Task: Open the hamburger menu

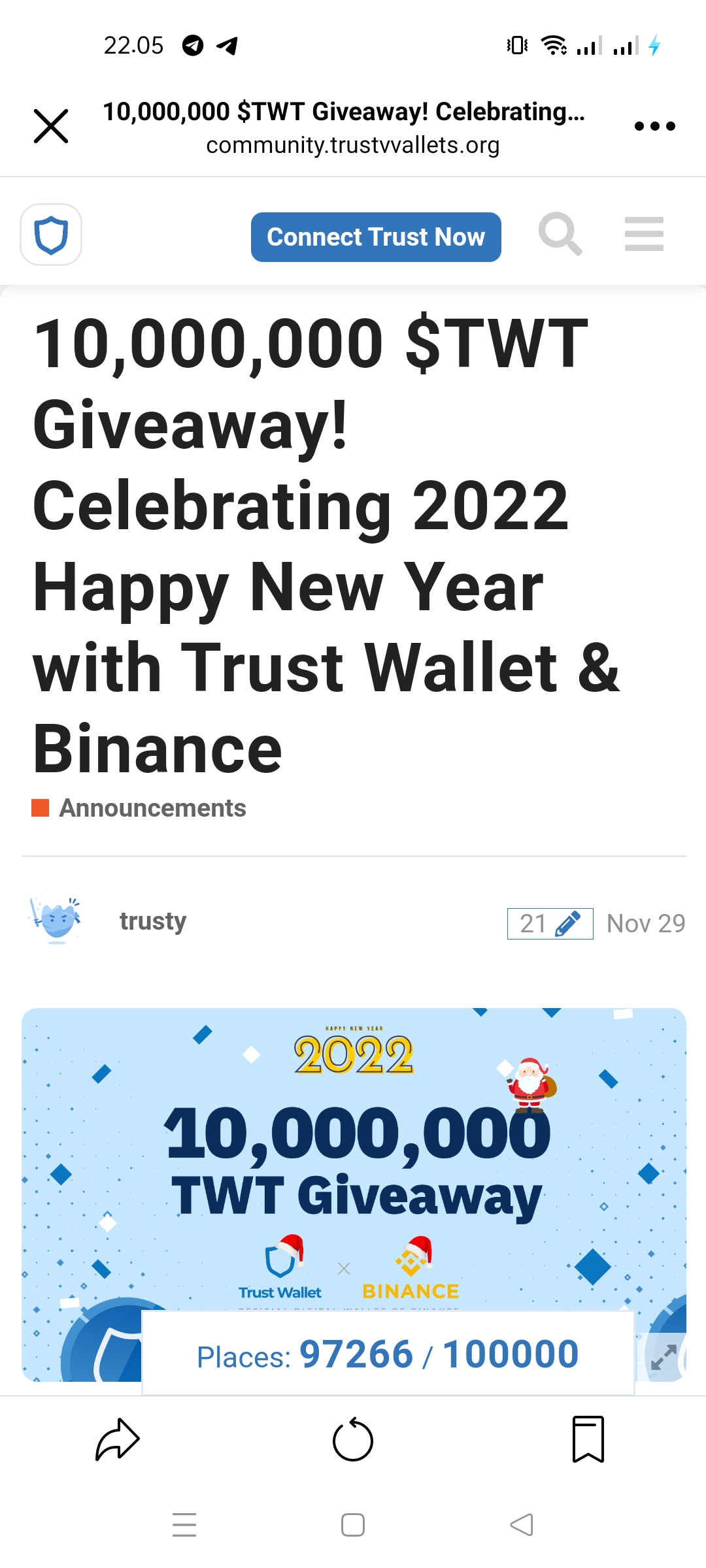Action: 644,234
